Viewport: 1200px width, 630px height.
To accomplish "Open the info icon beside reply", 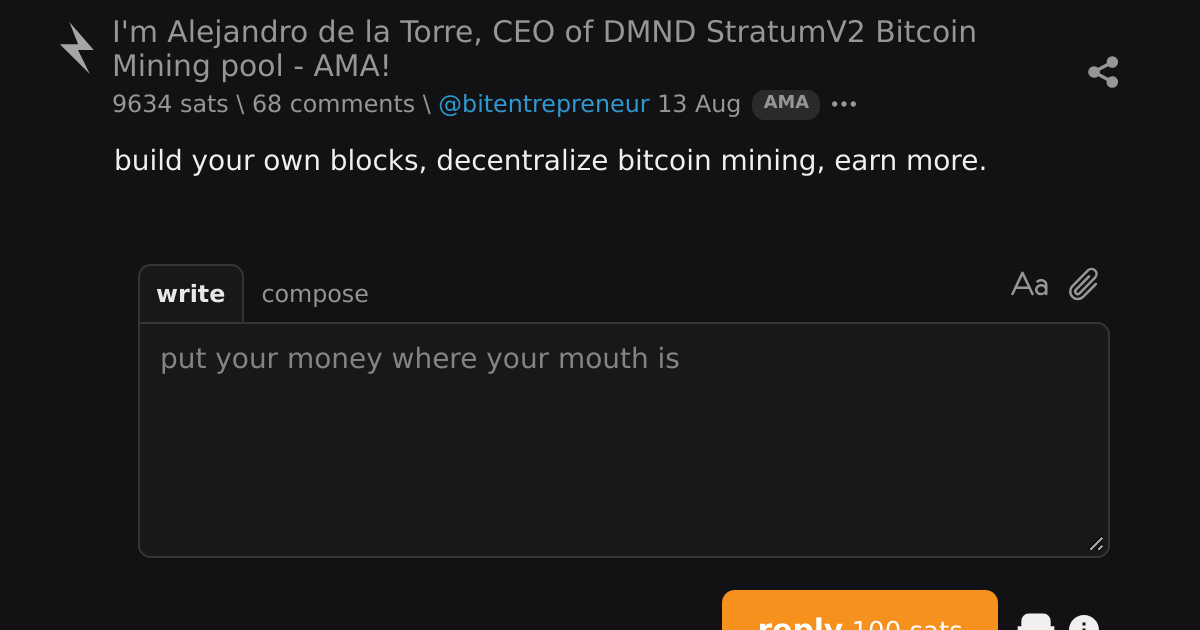I will 1084,624.
